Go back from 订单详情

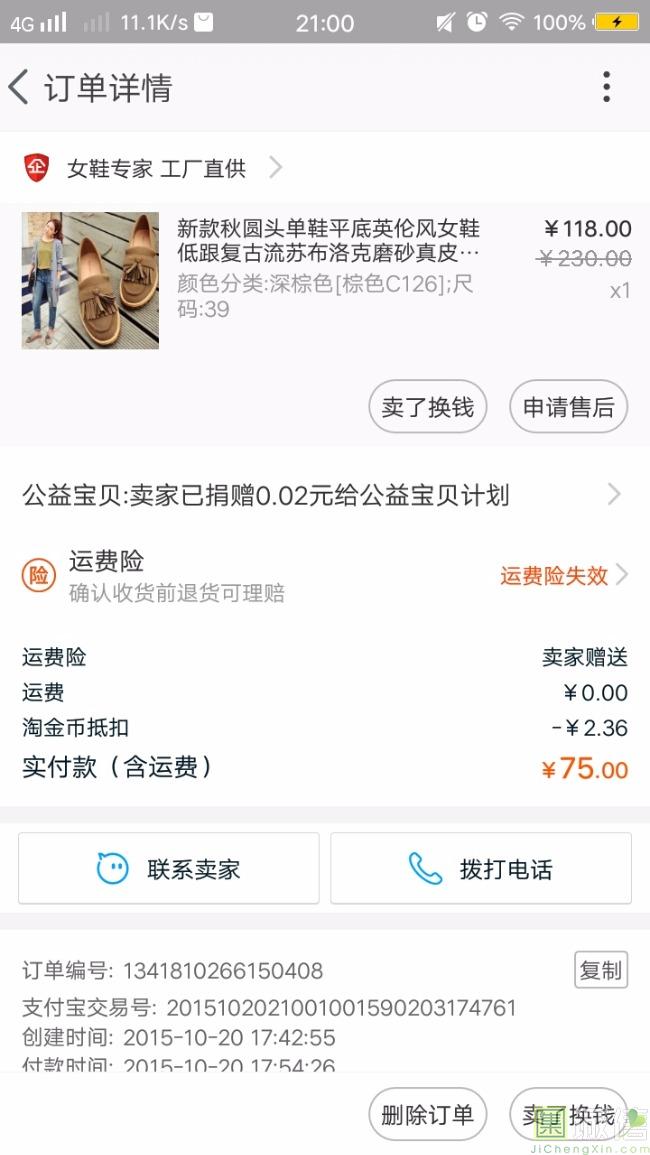[20, 88]
